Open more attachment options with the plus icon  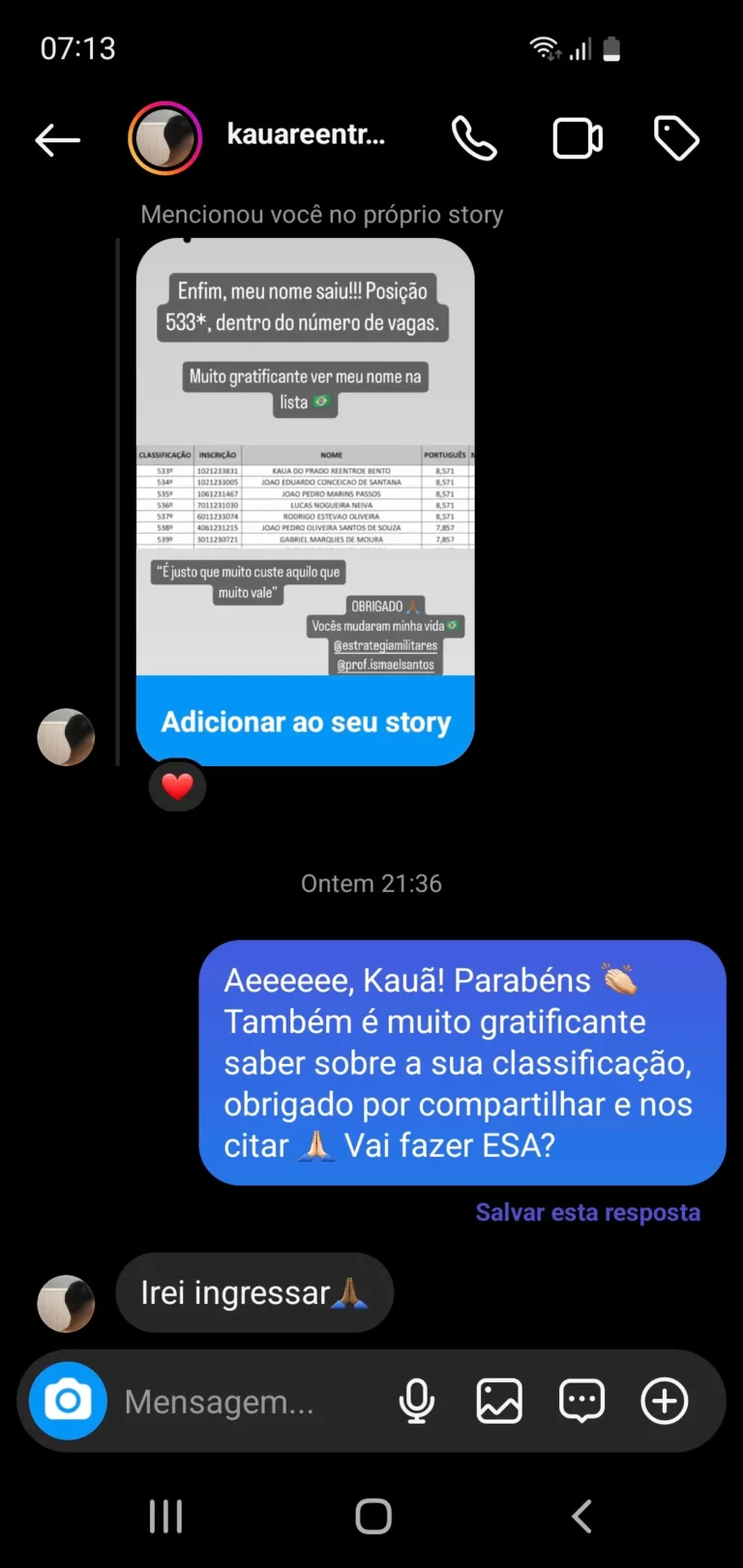tap(664, 1400)
